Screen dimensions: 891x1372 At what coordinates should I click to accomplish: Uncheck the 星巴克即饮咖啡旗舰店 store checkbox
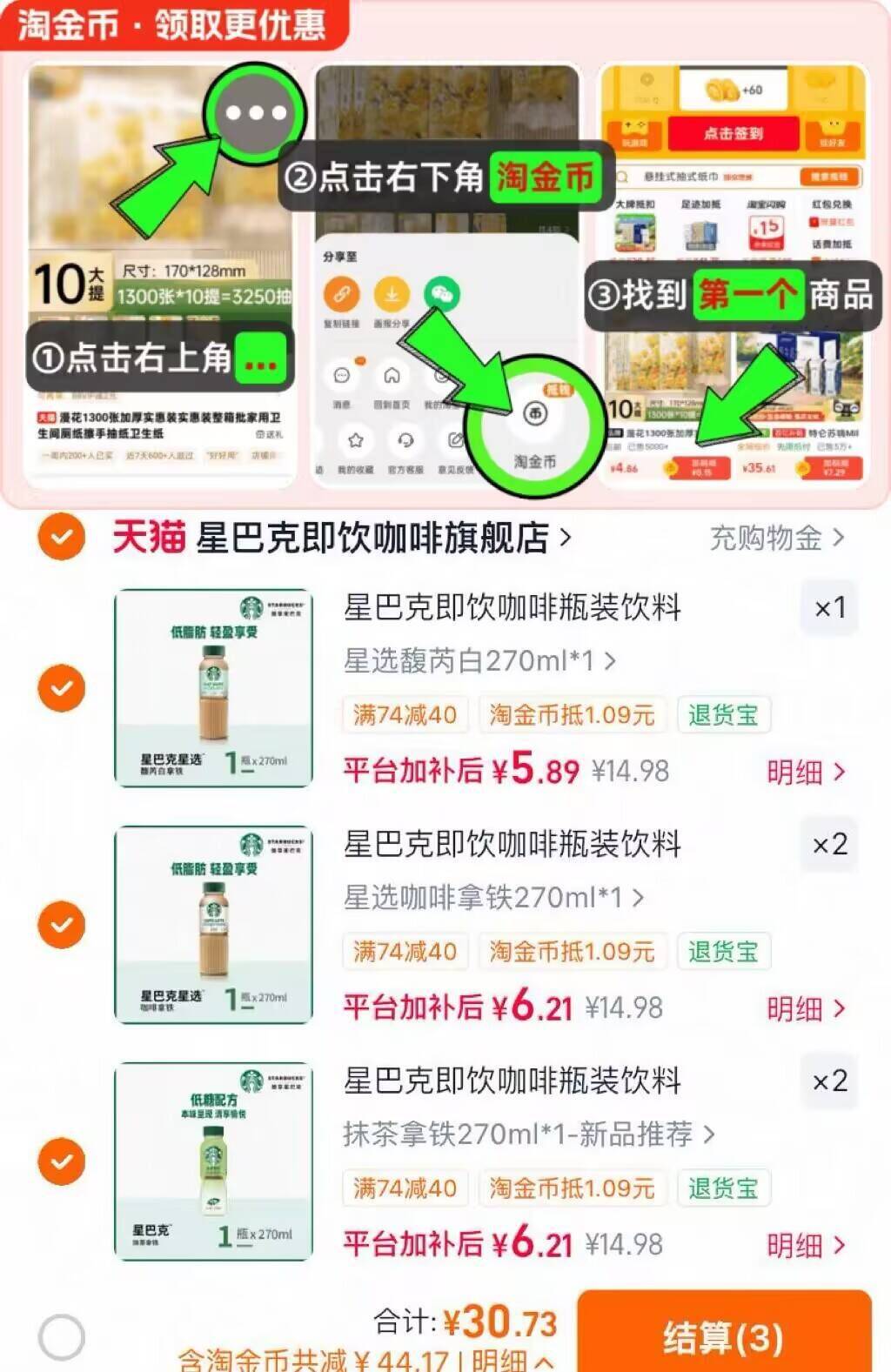[x=61, y=537]
